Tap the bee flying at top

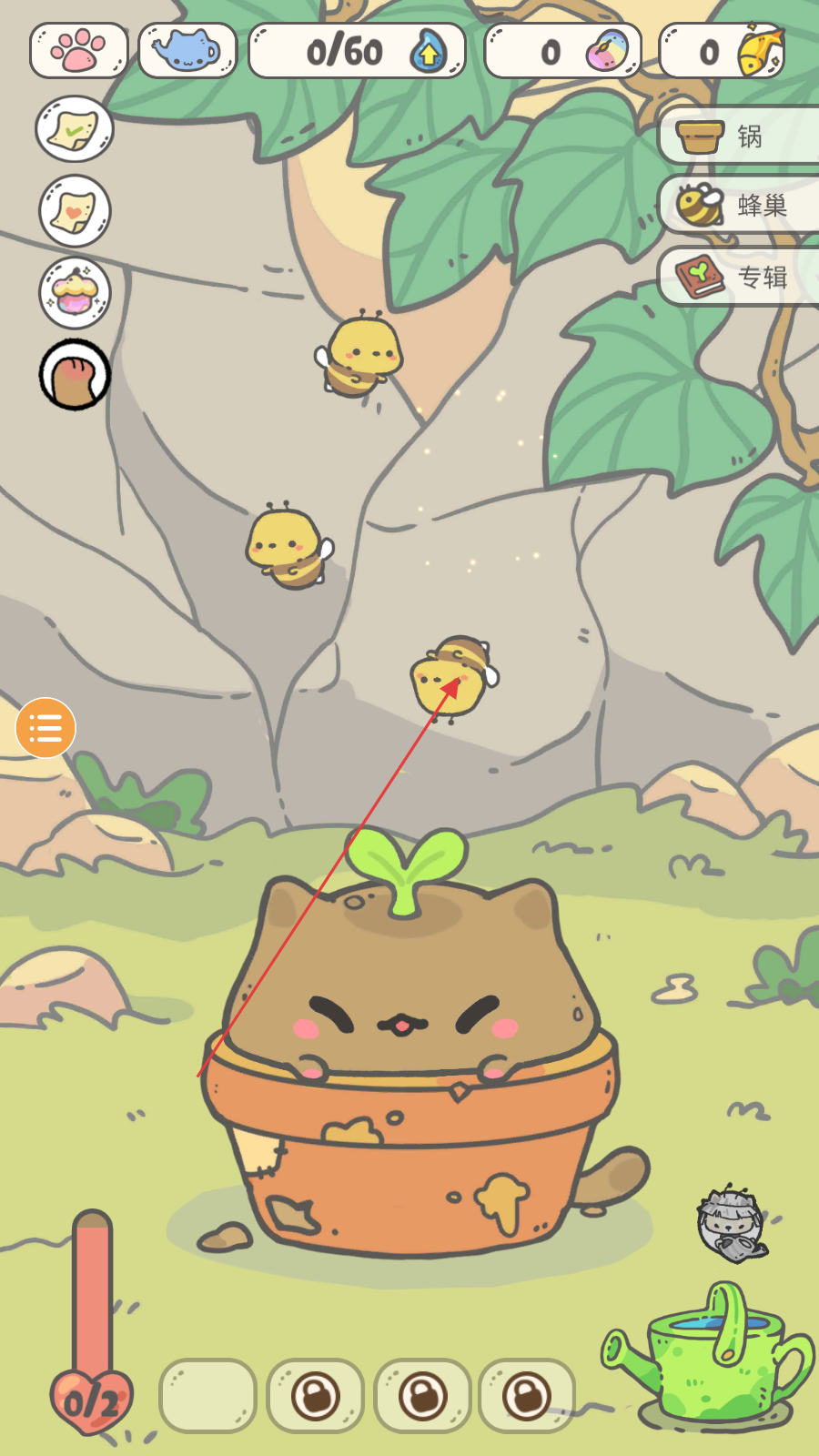[x=361, y=356]
